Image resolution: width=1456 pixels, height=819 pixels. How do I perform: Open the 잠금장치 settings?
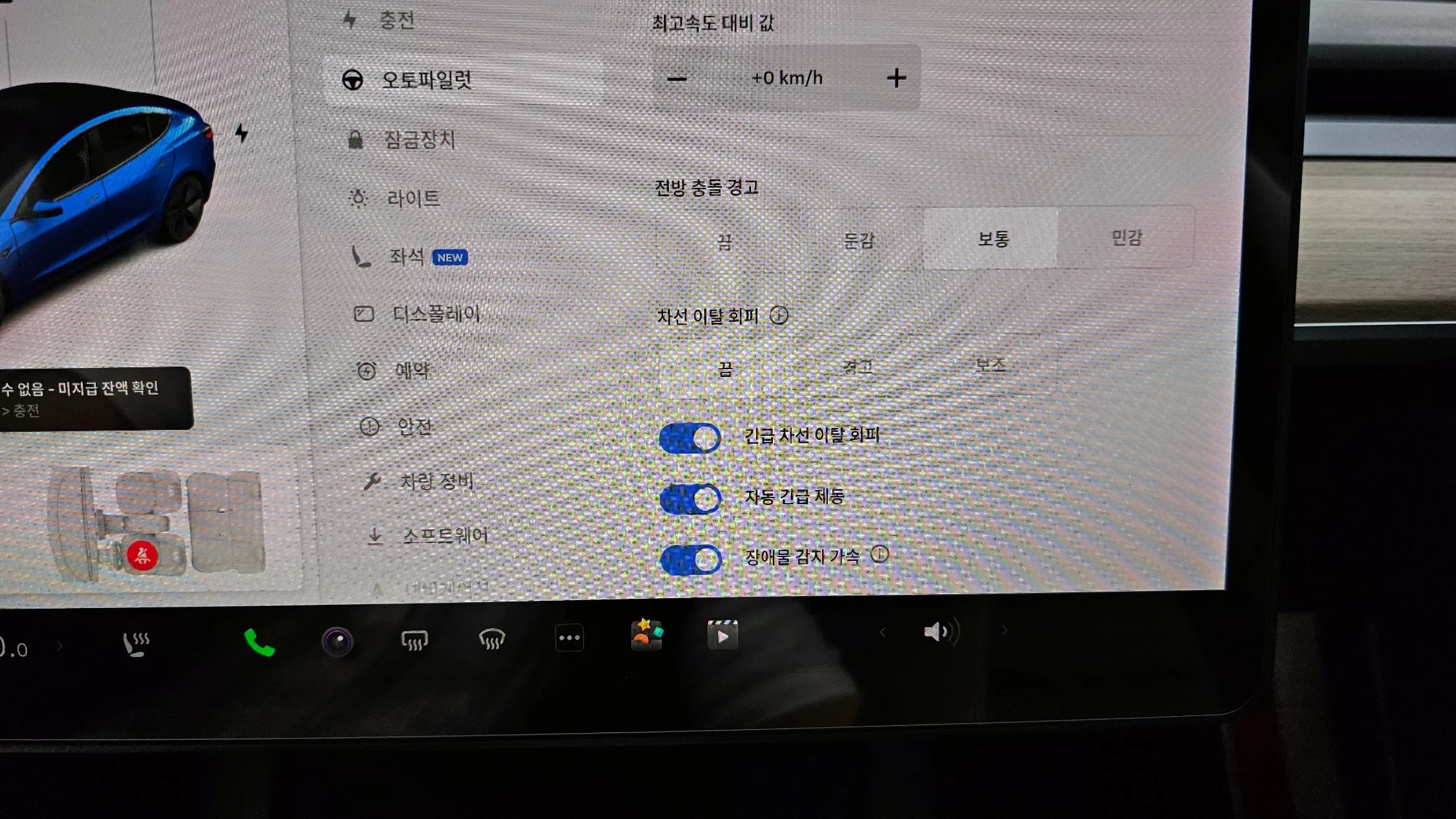(419, 140)
